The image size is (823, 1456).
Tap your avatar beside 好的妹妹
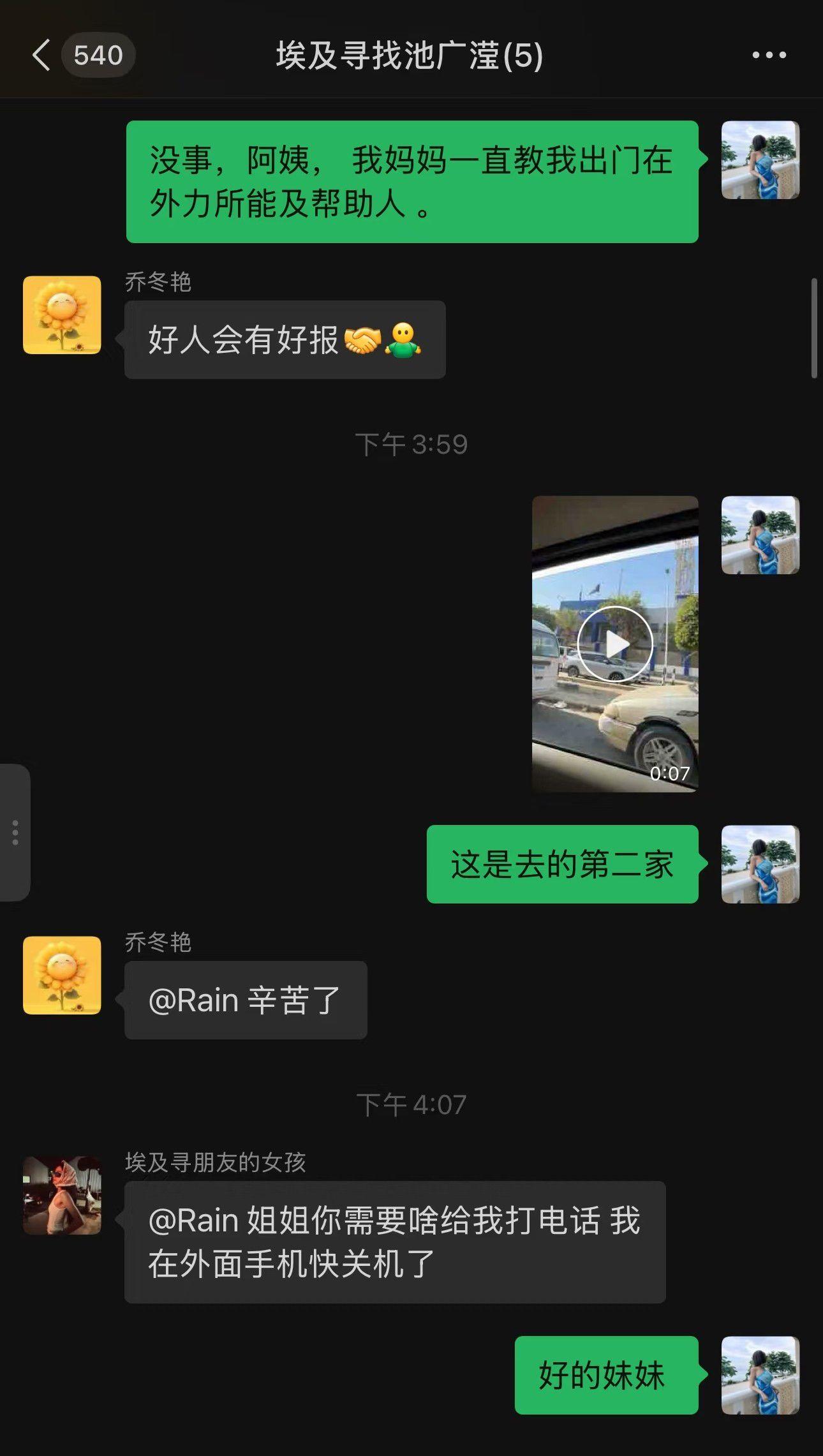pos(760,1375)
